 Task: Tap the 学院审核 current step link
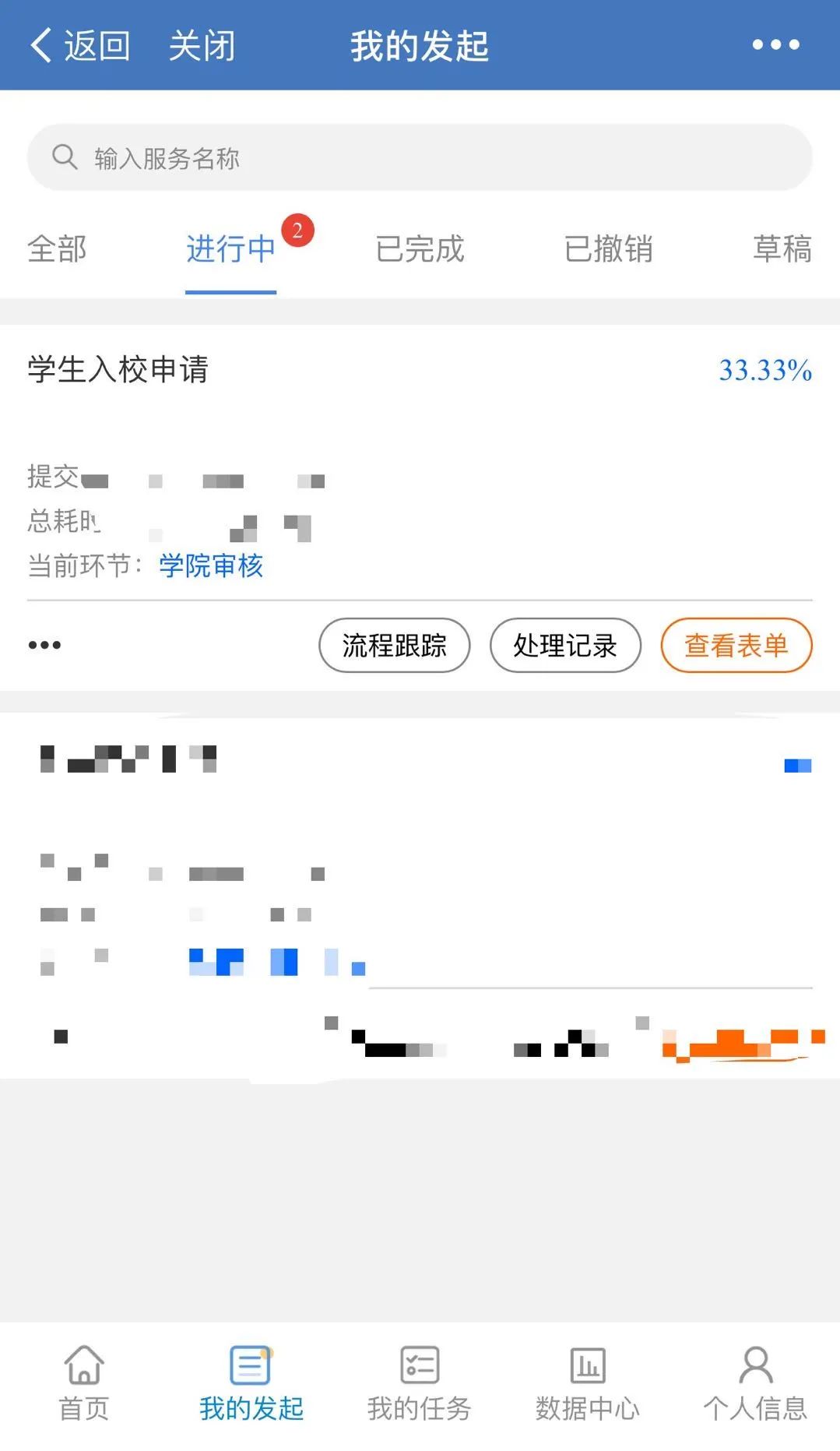coord(211,565)
